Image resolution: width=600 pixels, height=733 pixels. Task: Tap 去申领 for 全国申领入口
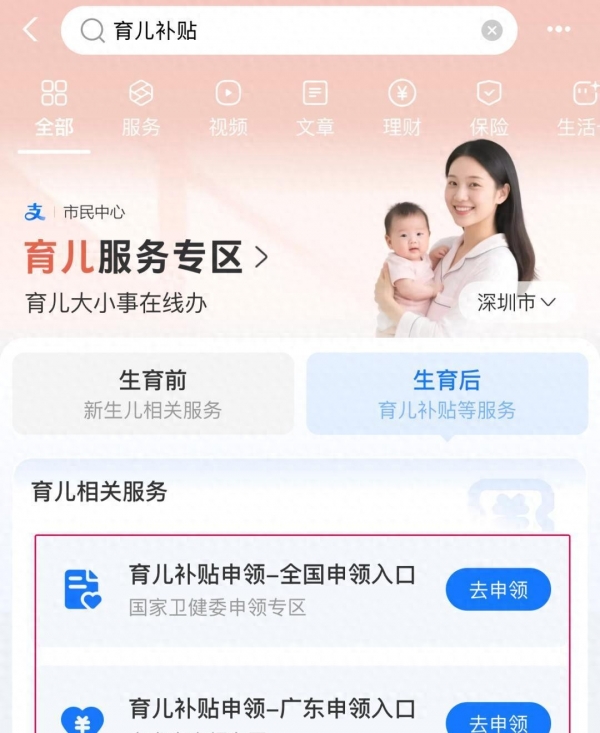pyautogui.click(x=498, y=590)
